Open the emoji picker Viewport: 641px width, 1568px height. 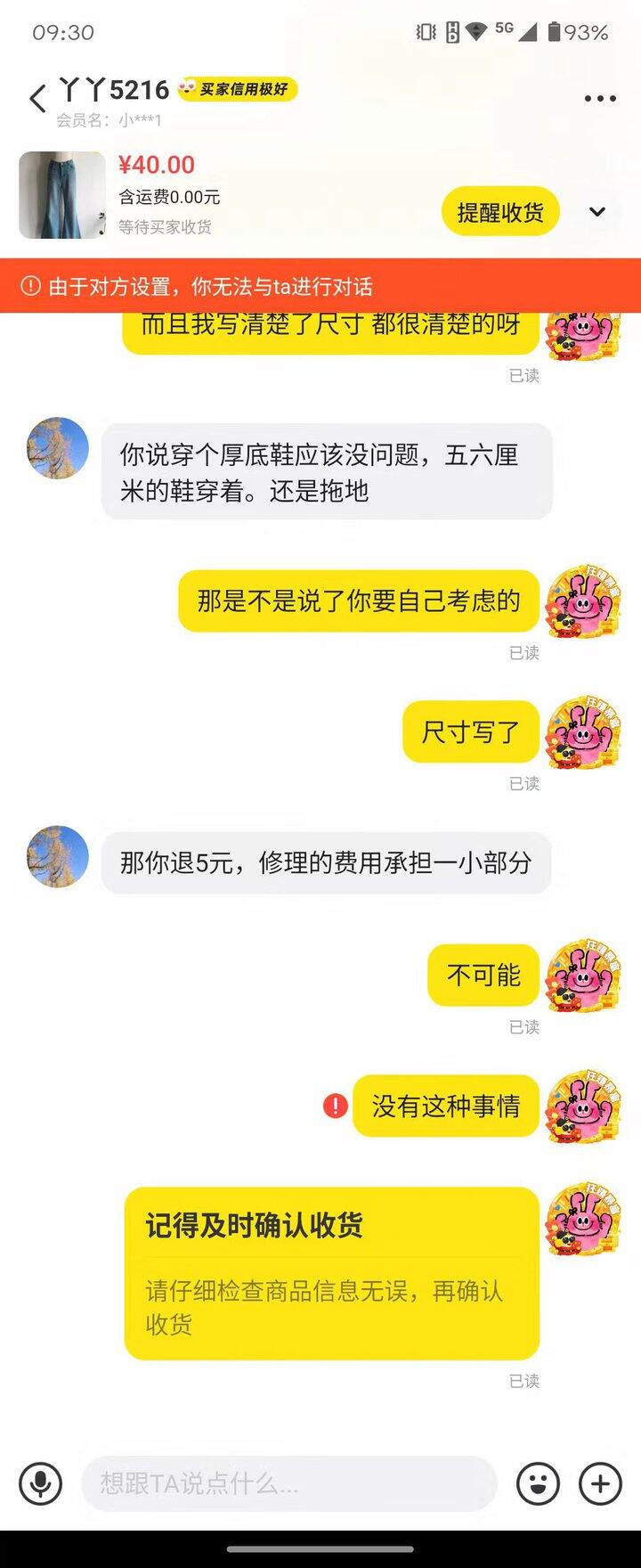click(x=539, y=1483)
